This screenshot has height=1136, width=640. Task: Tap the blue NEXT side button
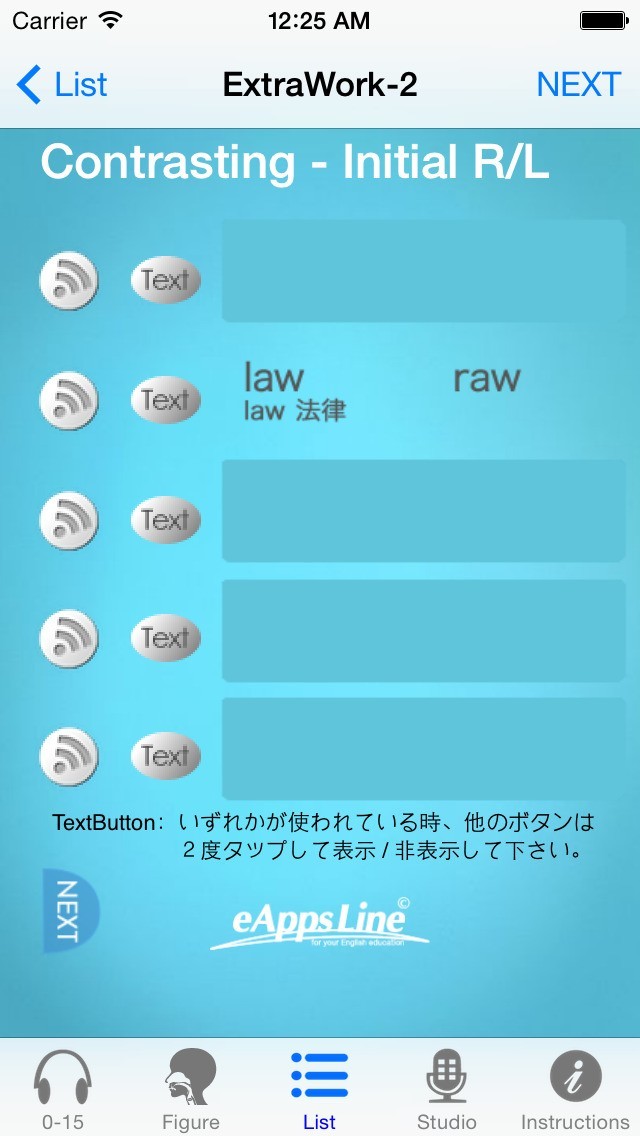70,911
